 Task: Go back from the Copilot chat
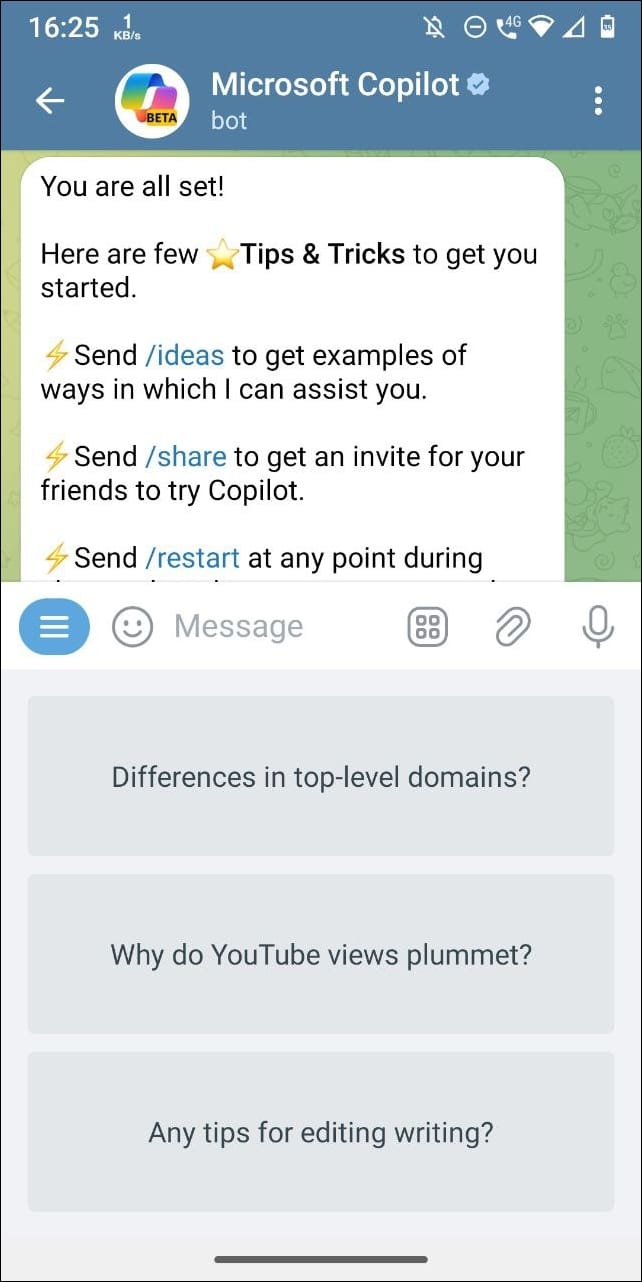[x=50, y=100]
